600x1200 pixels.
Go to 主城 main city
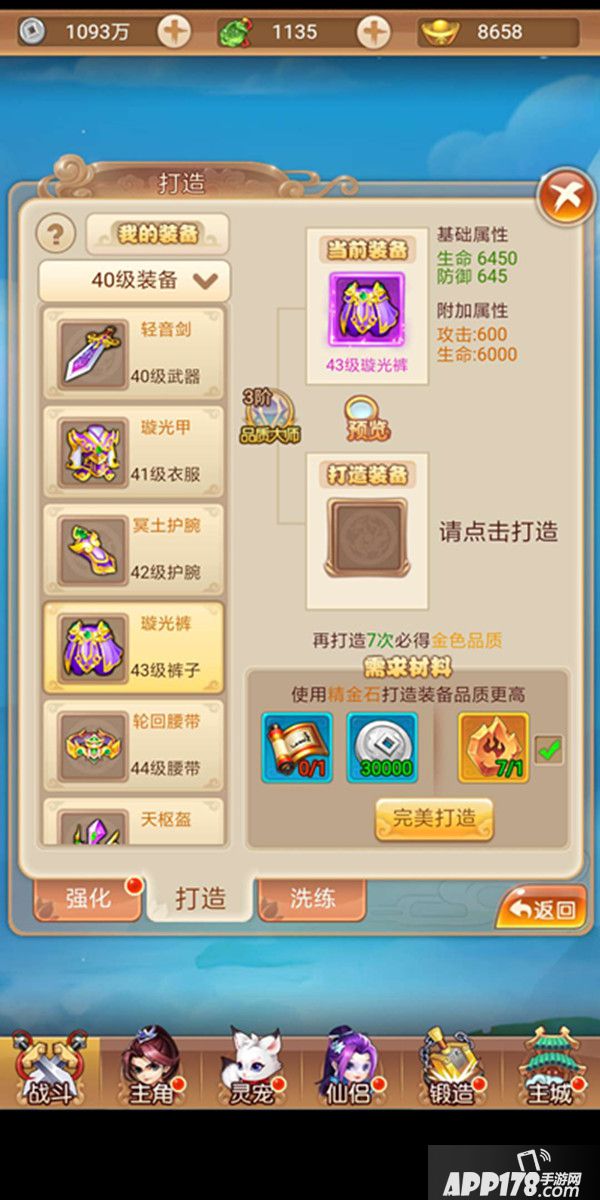(550, 1072)
